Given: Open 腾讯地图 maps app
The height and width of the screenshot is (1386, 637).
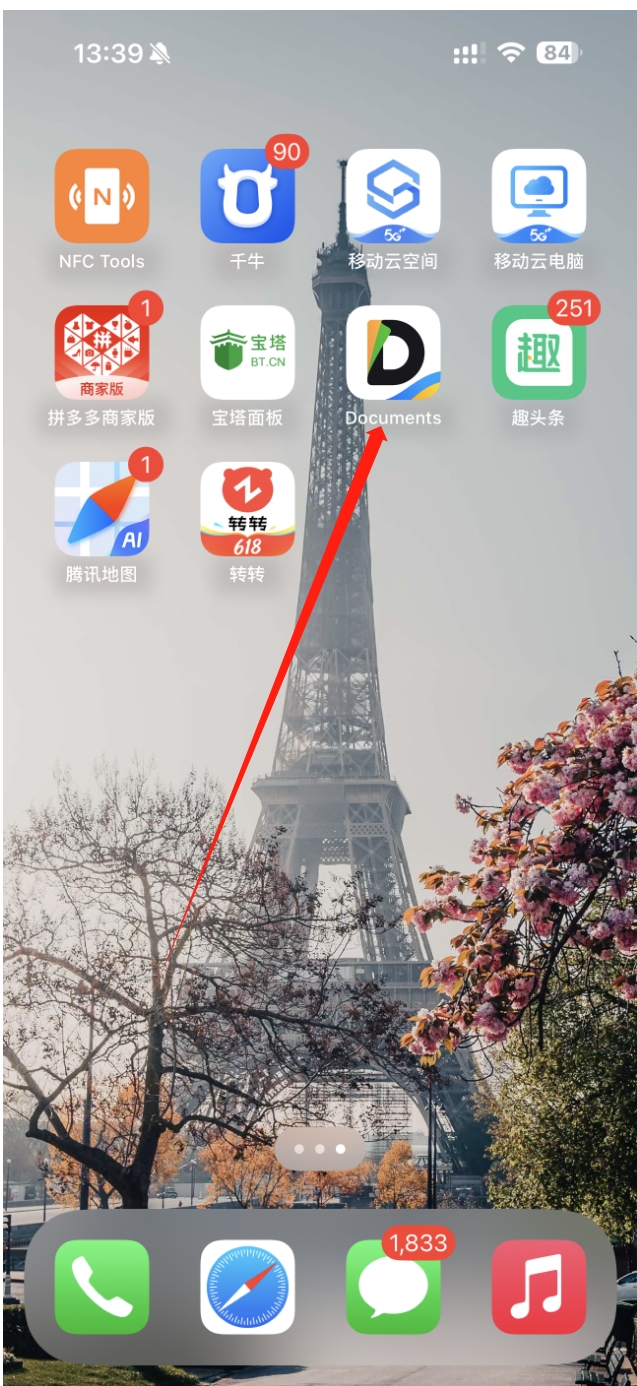Looking at the screenshot, I should (x=102, y=508).
